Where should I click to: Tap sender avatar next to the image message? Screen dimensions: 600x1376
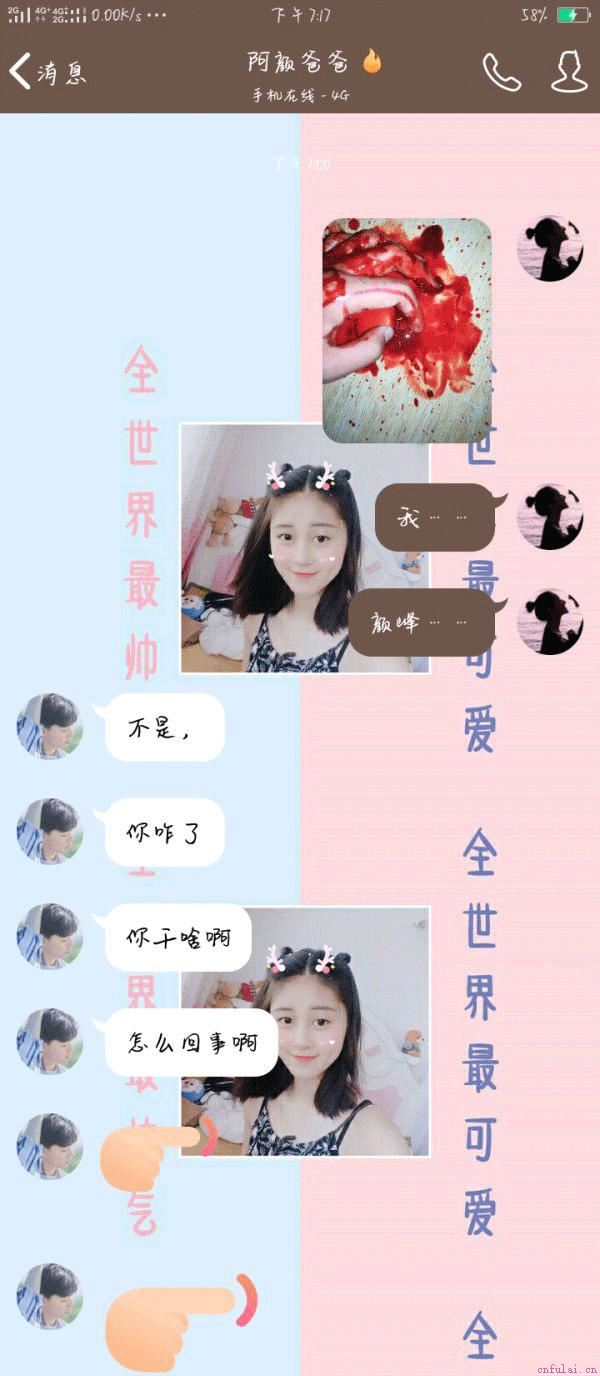pyautogui.click(x=549, y=248)
